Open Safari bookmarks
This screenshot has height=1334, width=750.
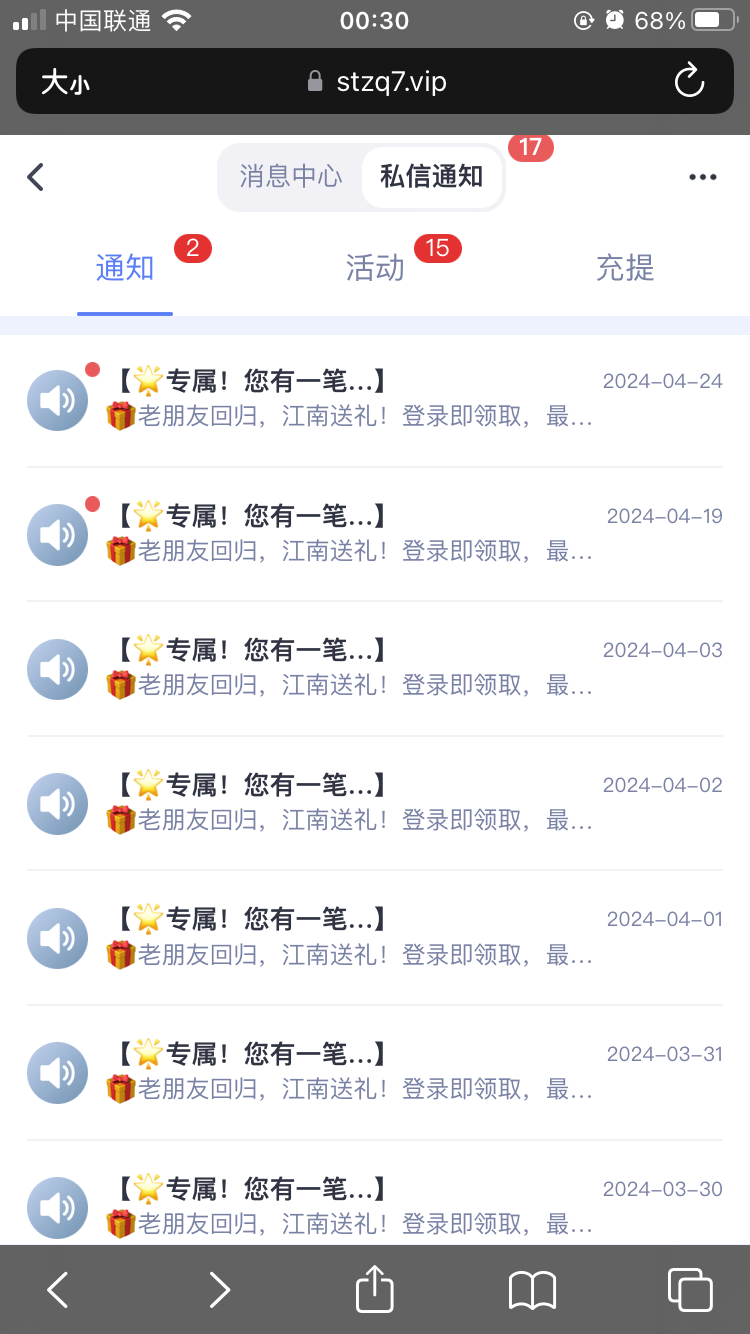click(x=531, y=1290)
